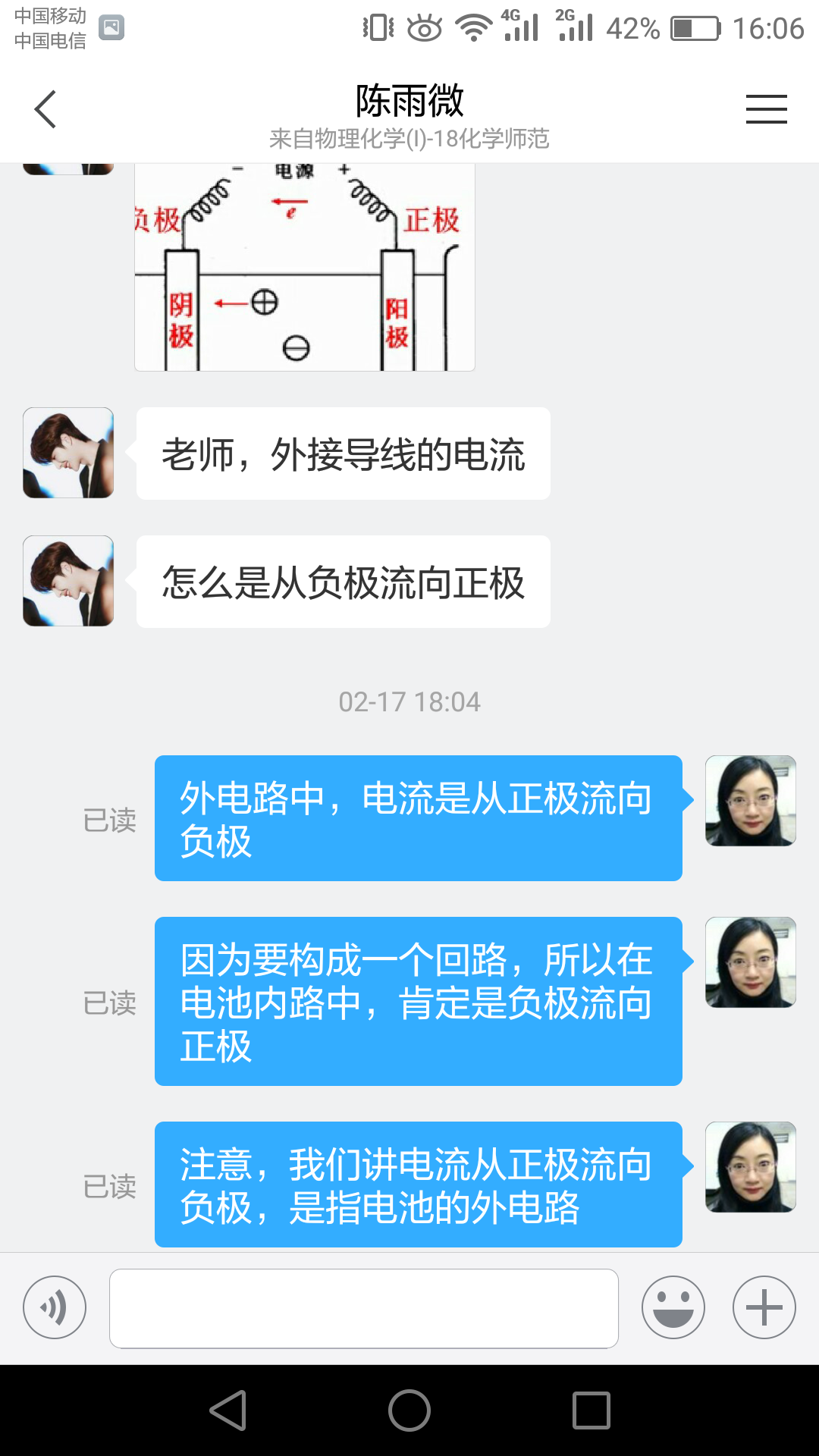Go back from the chat
Viewport: 819px width, 1456px height.
[x=45, y=109]
